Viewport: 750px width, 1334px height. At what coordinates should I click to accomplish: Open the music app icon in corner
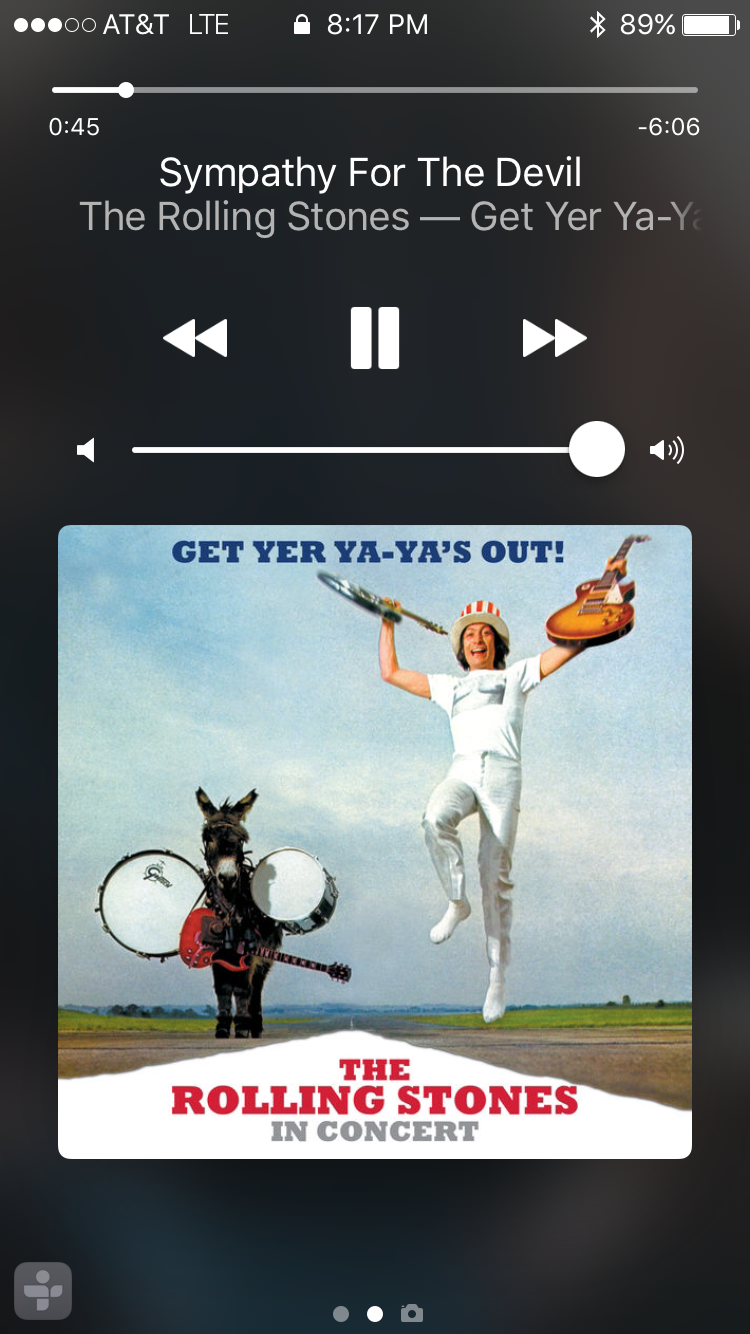43,1291
